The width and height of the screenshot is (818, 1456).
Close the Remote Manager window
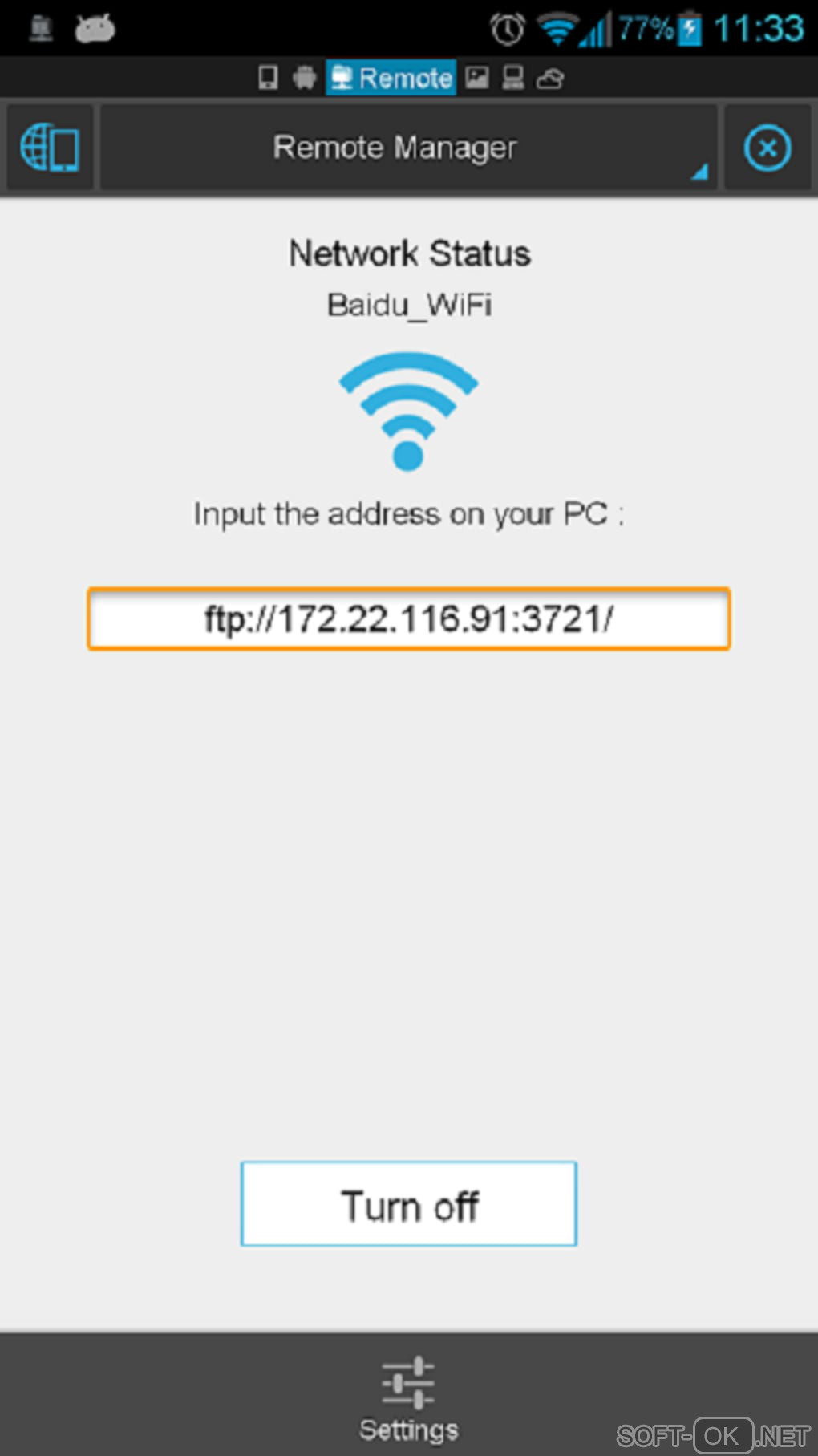click(767, 148)
